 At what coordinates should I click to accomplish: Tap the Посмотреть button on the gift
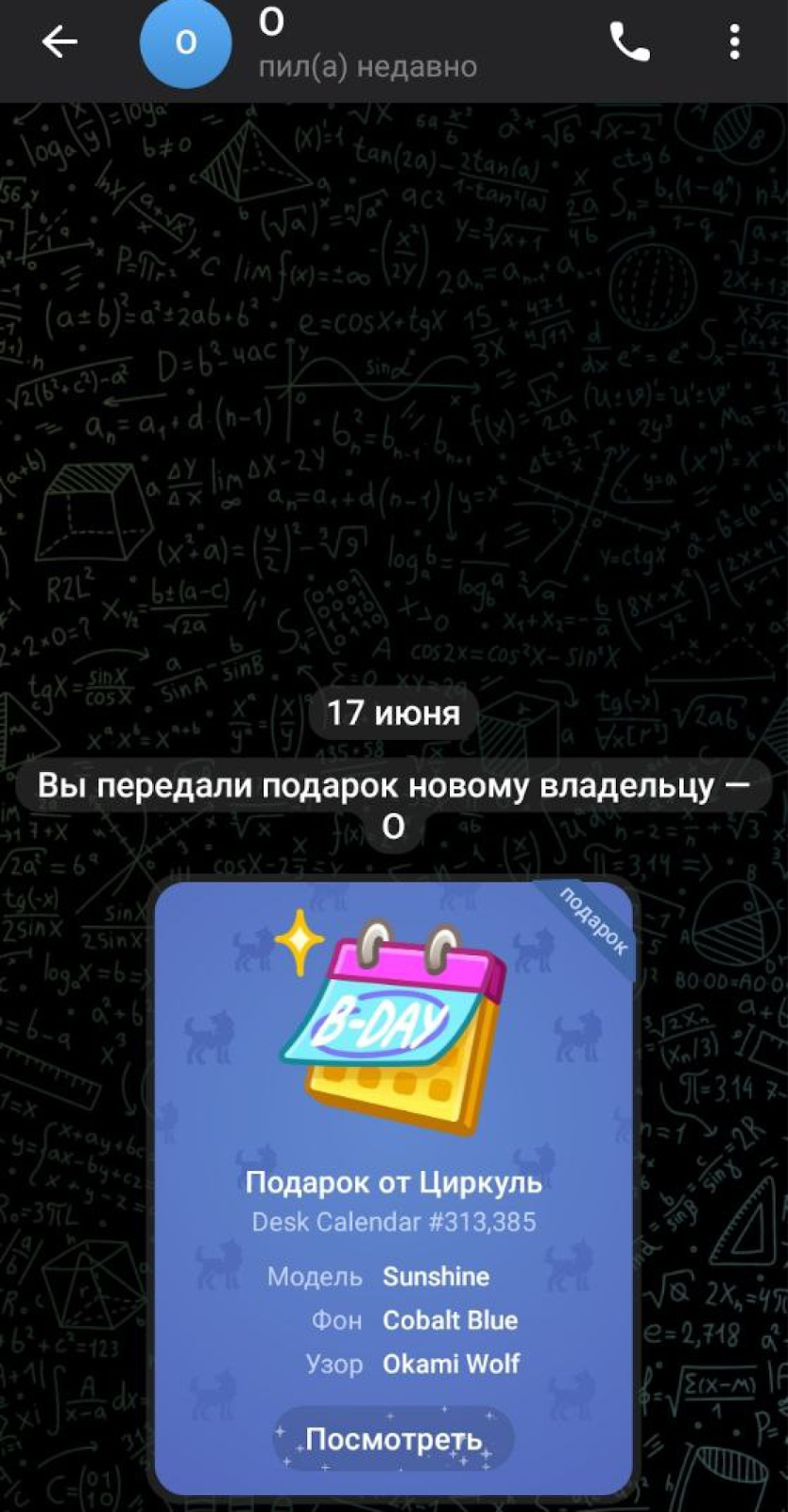pyautogui.click(x=393, y=1439)
